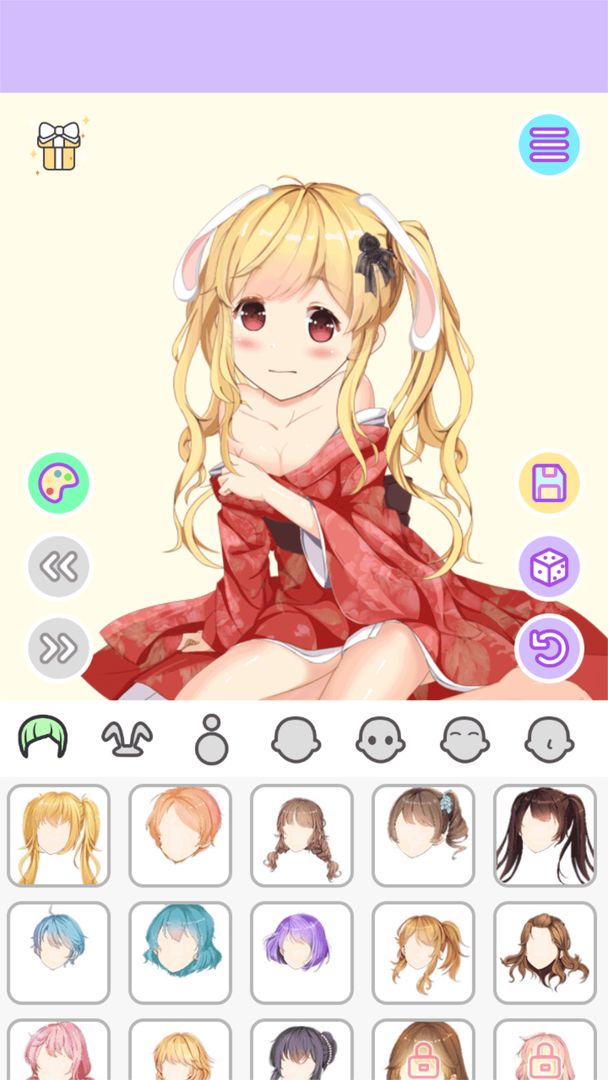The width and height of the screenshot is (608, 1080).
Task: Open the gift box reward
Action: pos(57,146)
